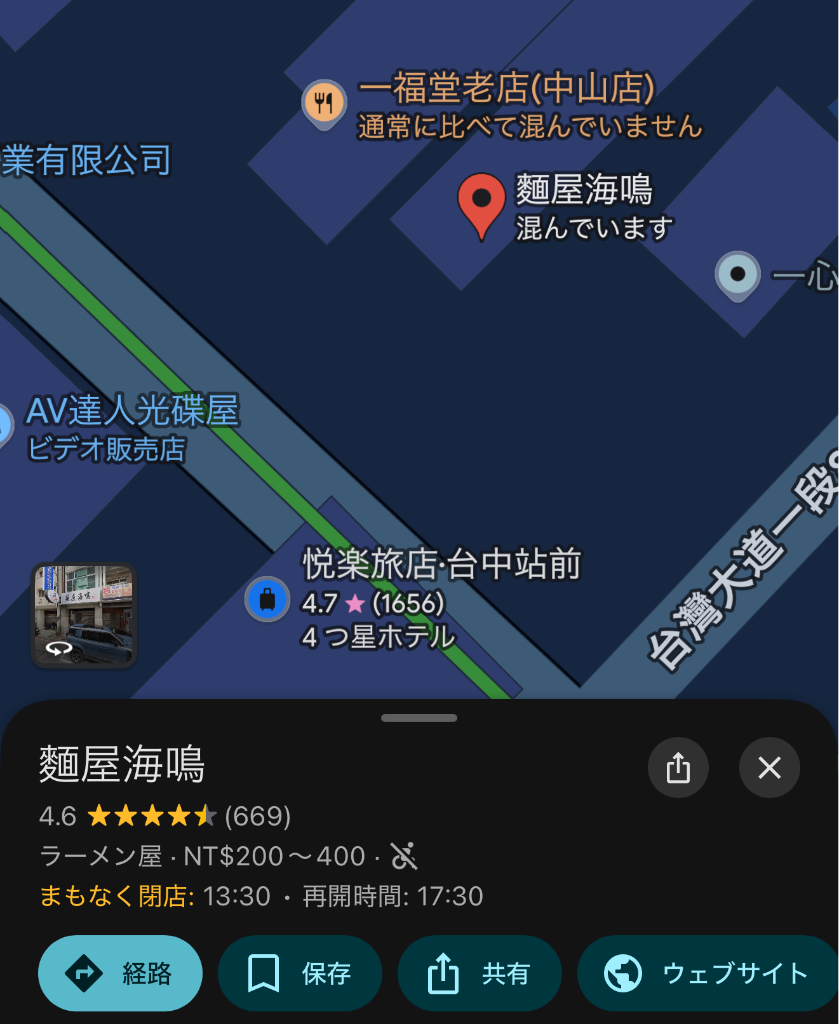Get directions with the 経路 button
Image resolution: width=839 pixels, height=1024 pixels.
point(120,973)
